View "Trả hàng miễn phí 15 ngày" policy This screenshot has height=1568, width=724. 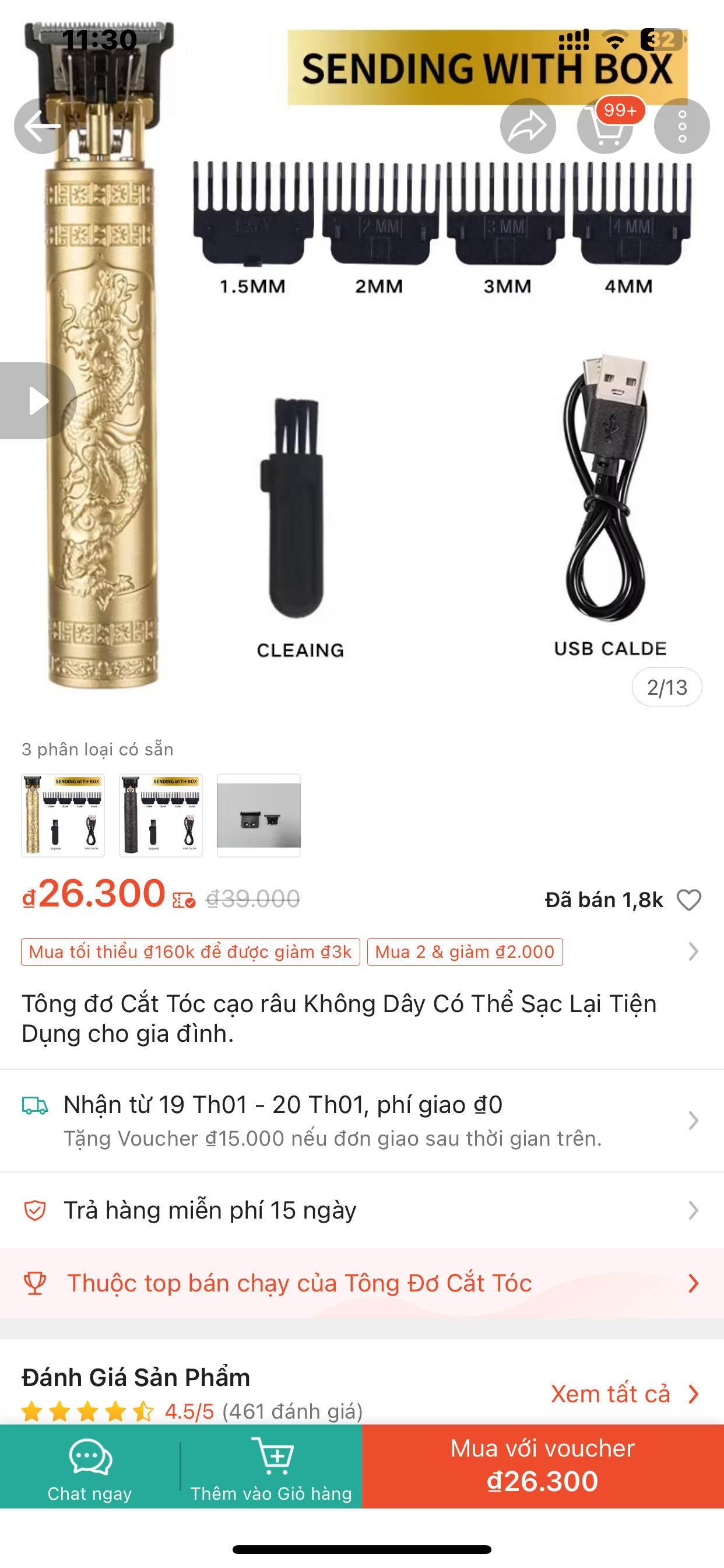coord(361,1210)
